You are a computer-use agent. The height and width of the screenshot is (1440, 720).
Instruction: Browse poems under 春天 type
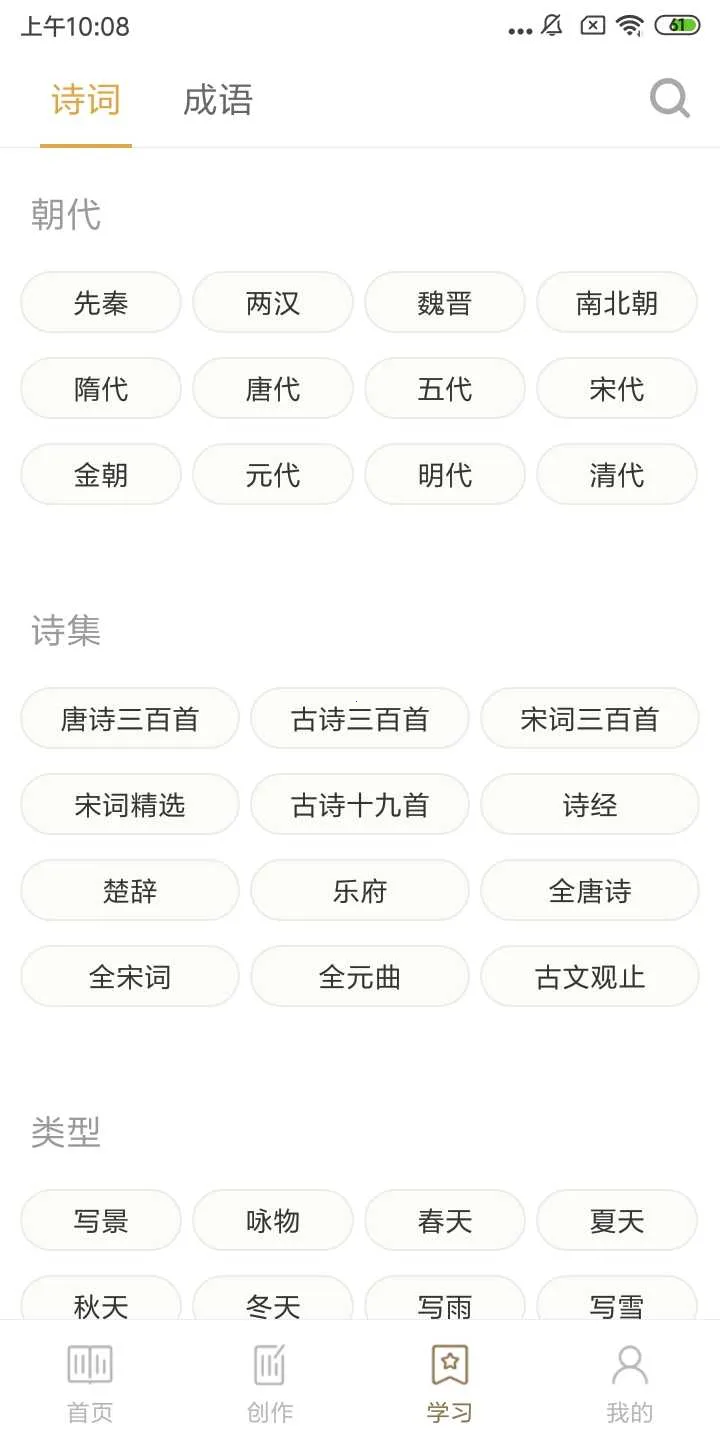click(445, 1220)
